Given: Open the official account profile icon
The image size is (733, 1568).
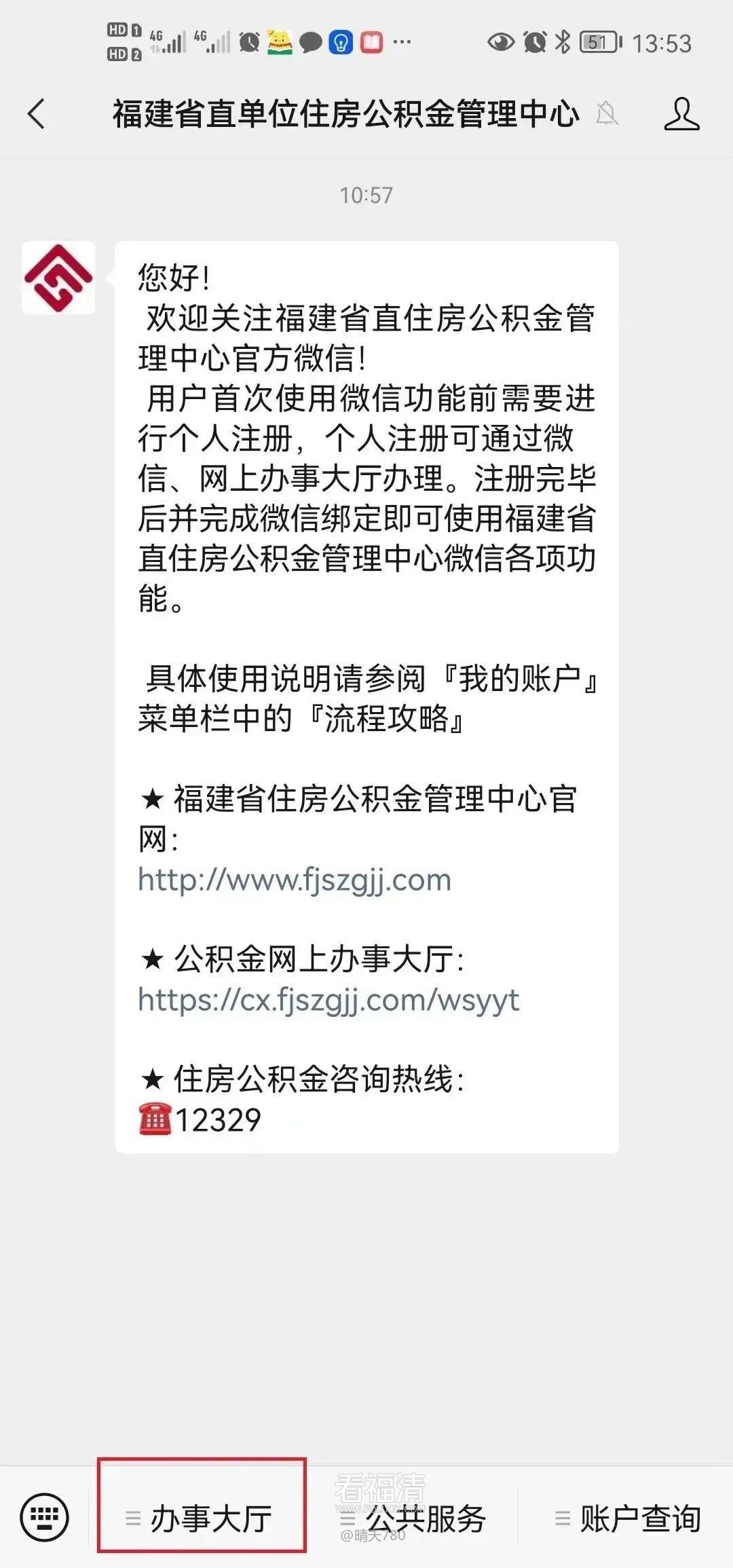Looking at the screenshot, I should pyautogui.click(x=681, y=113).
